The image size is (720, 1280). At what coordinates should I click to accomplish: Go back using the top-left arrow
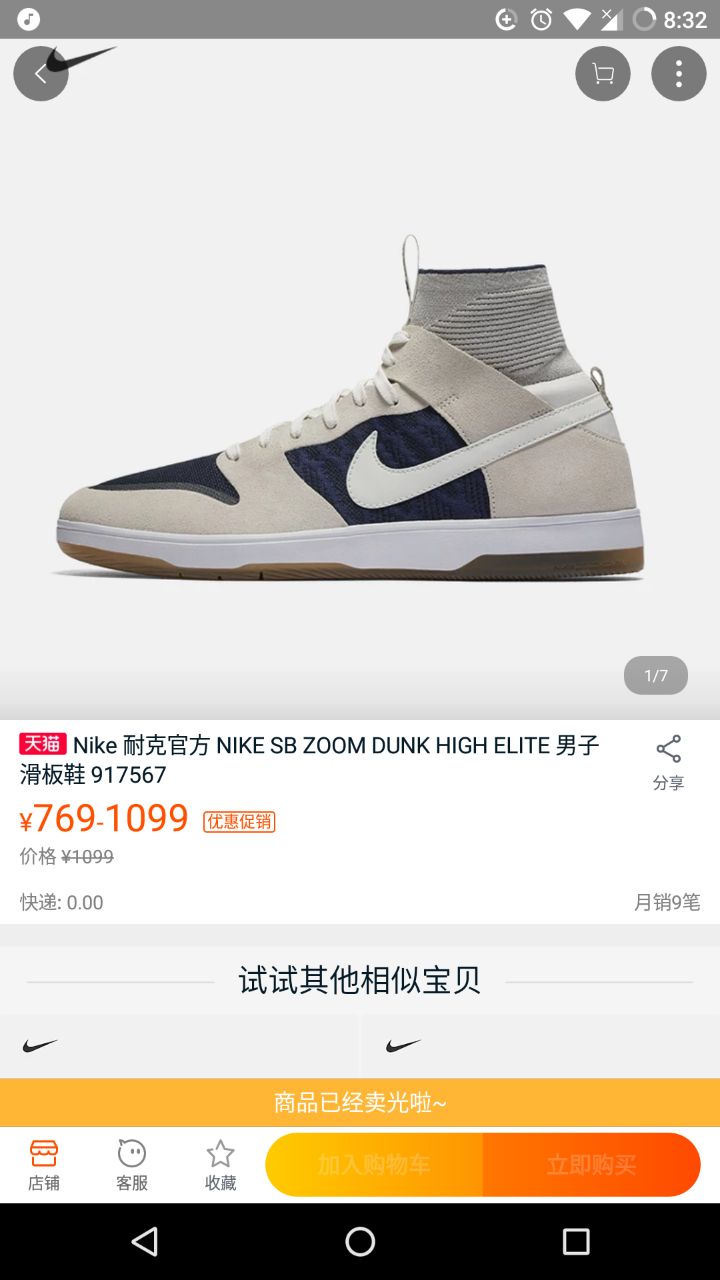[x=40, y=74]
